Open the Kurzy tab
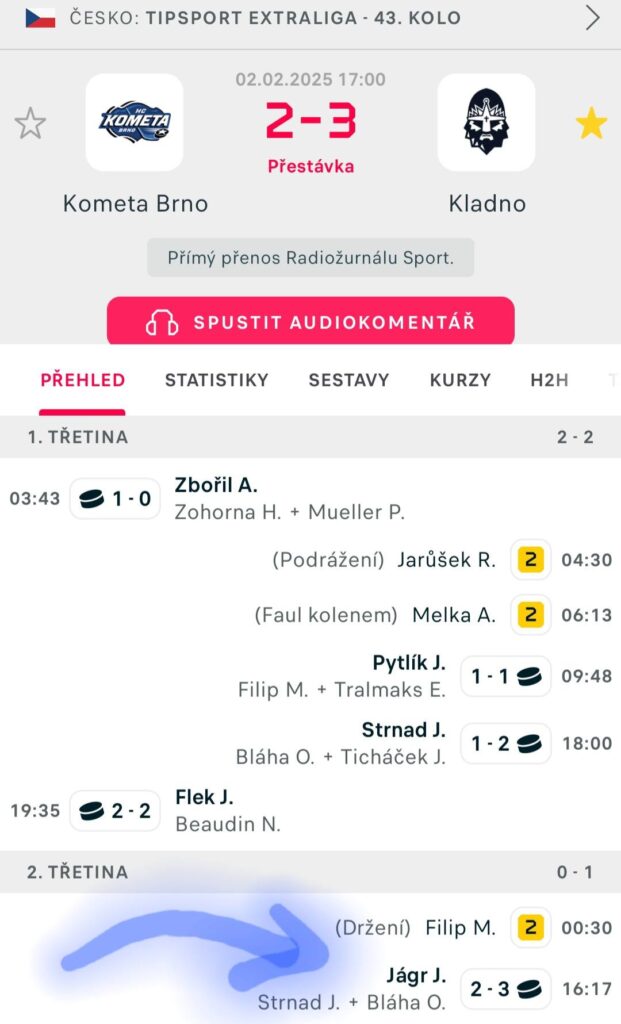621x1024 pixels. coord(460,380)
